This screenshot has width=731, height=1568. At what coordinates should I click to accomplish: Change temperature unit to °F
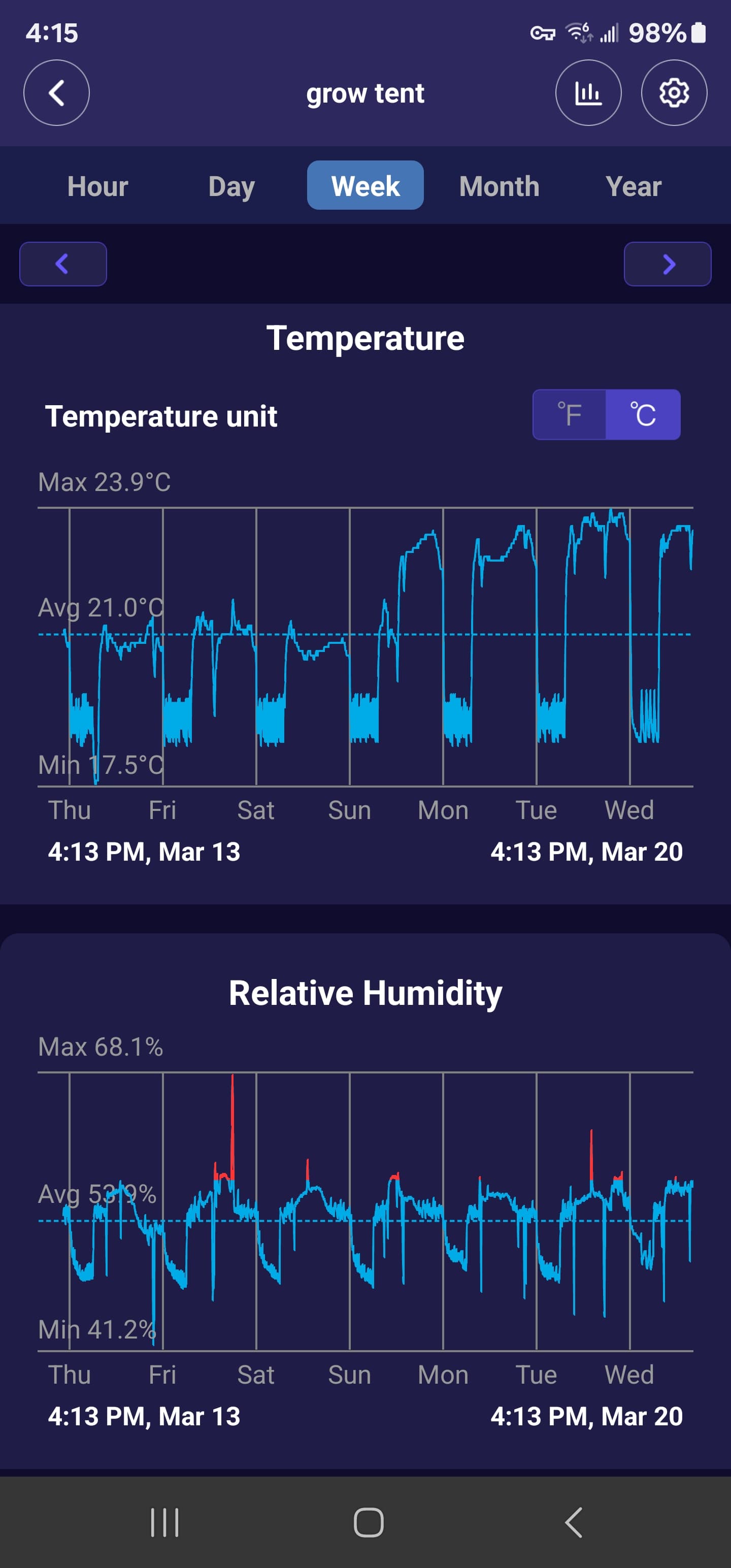pyautogui.click(x=569, y=415)
